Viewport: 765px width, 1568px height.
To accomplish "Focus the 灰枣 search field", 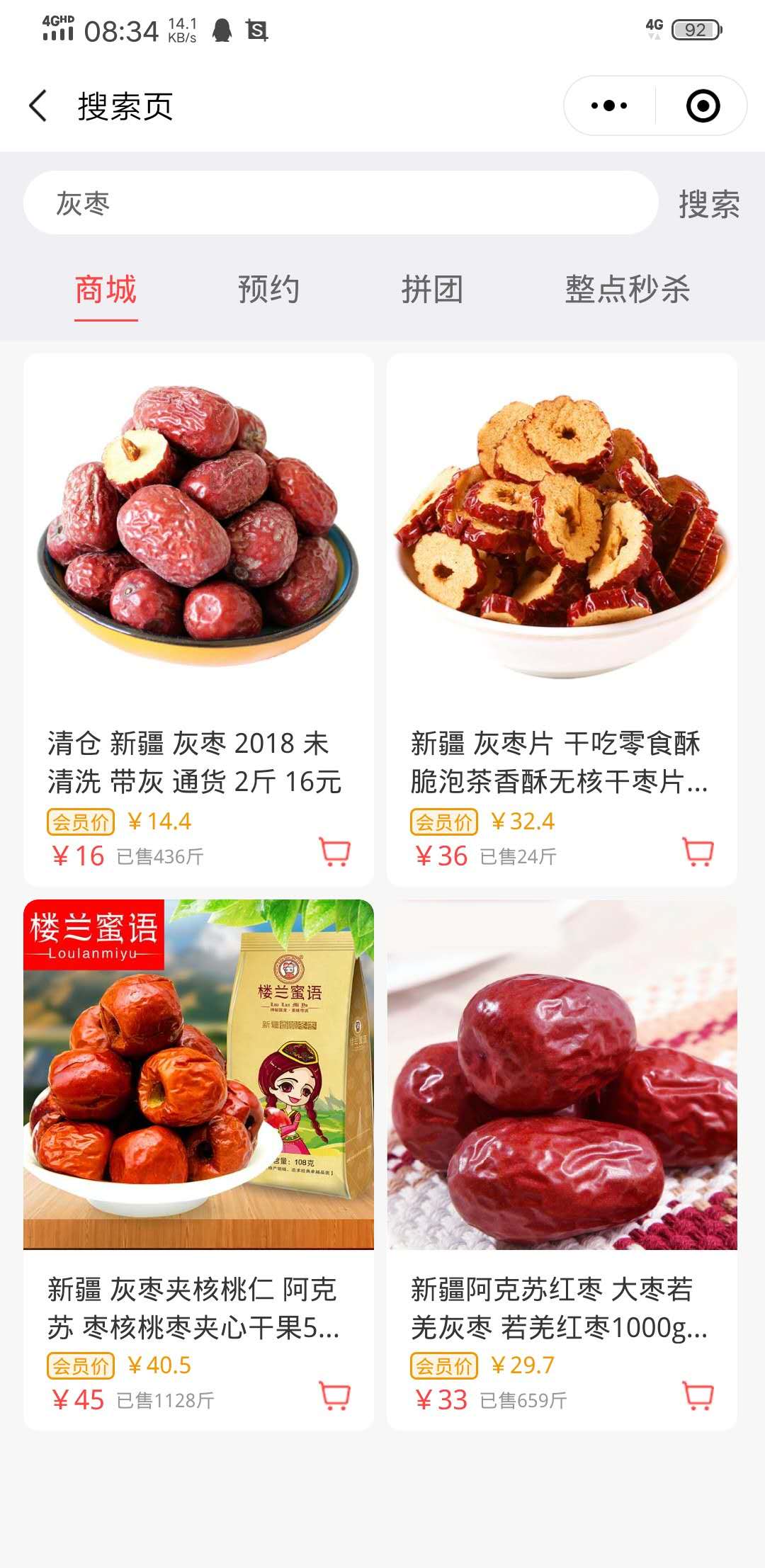I will coord(340,203).
